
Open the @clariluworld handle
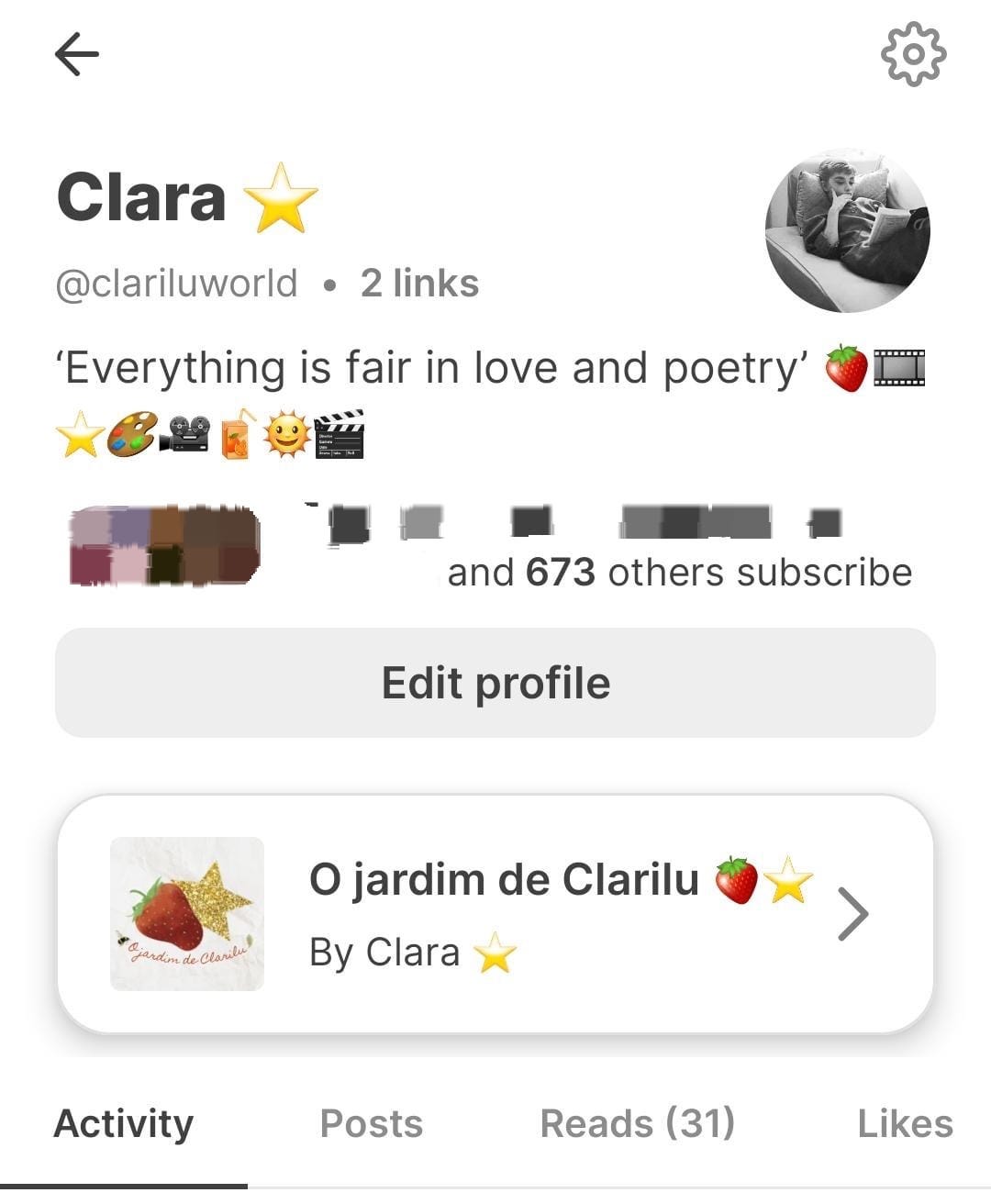[179, 282]
